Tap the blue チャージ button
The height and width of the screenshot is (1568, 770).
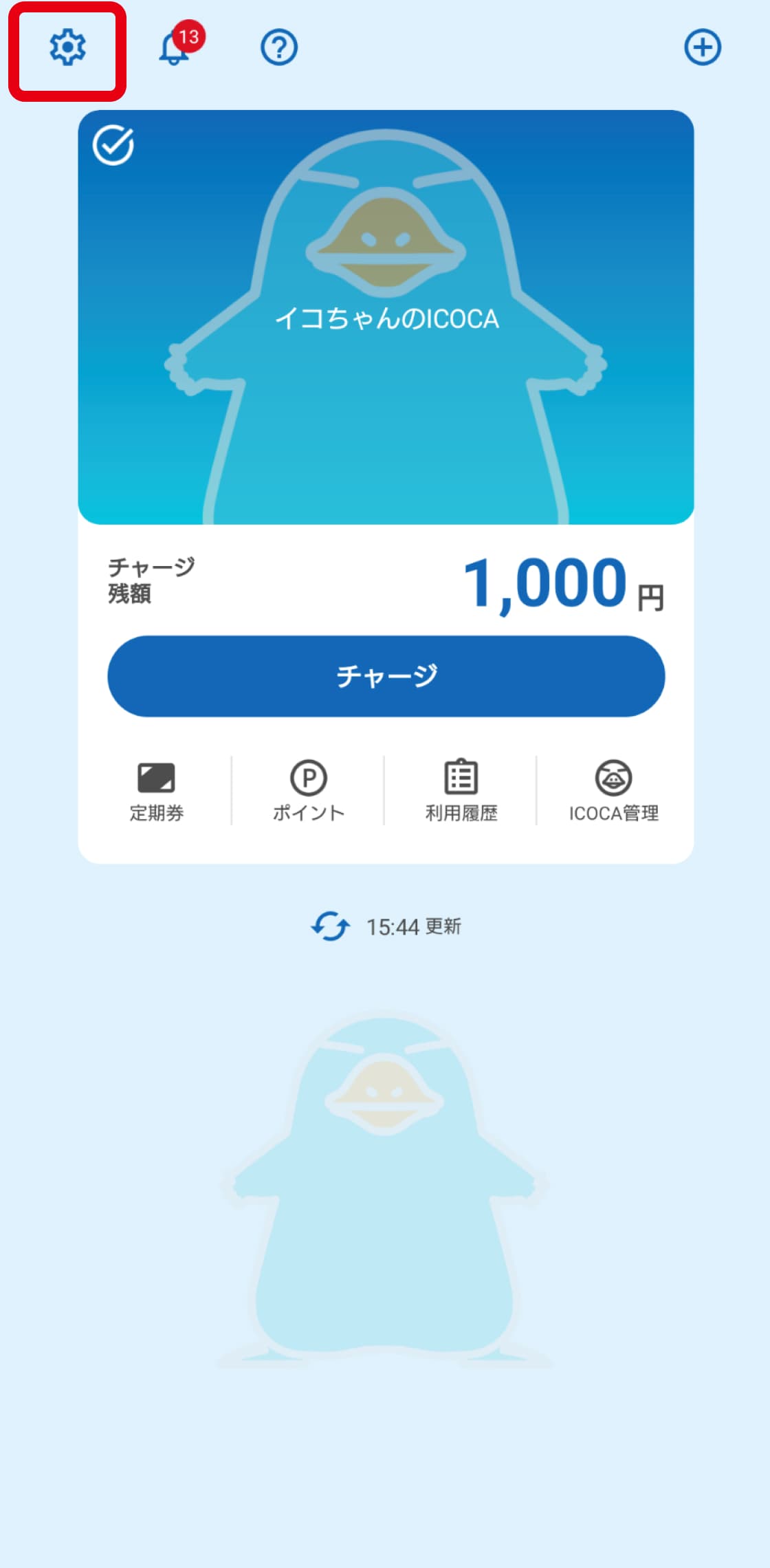click(386, 676)
